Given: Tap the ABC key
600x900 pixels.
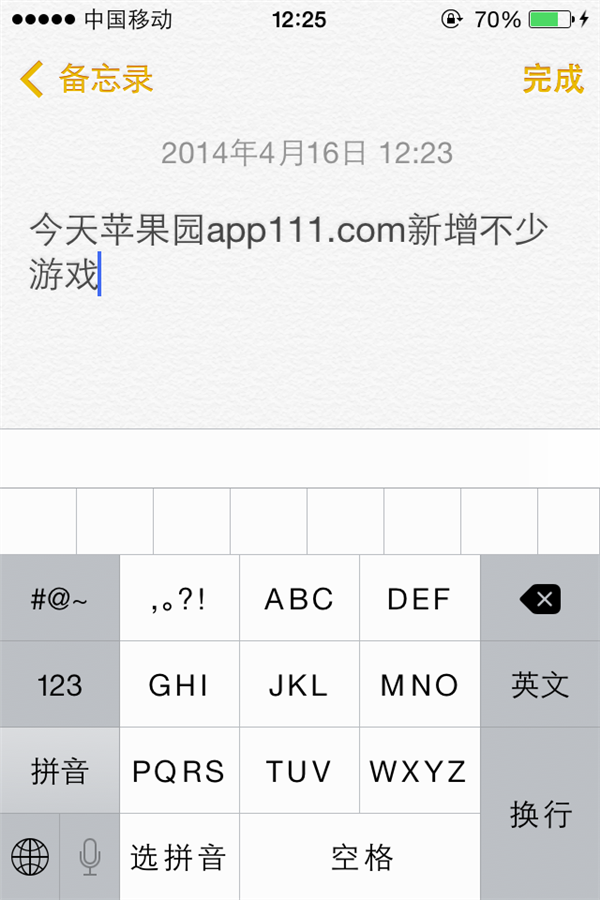Looking at the screenshot, I should point(299,599).
